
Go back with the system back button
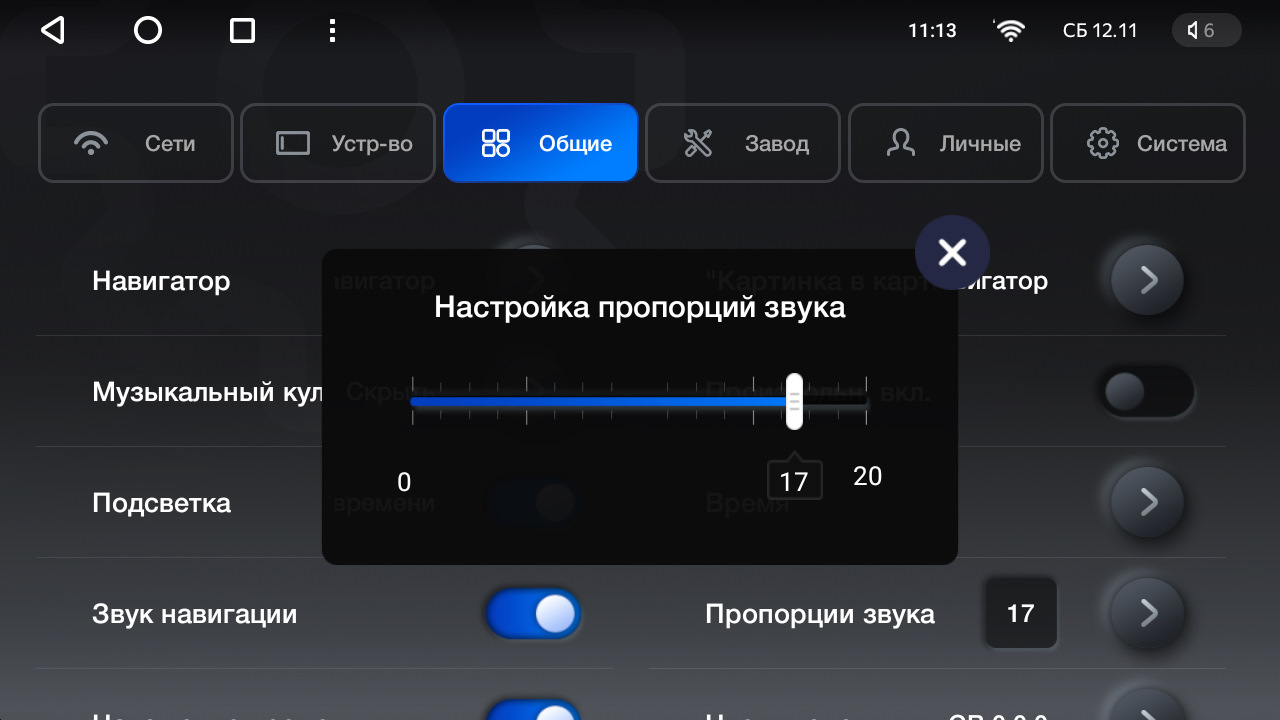[x=52, y=30]
